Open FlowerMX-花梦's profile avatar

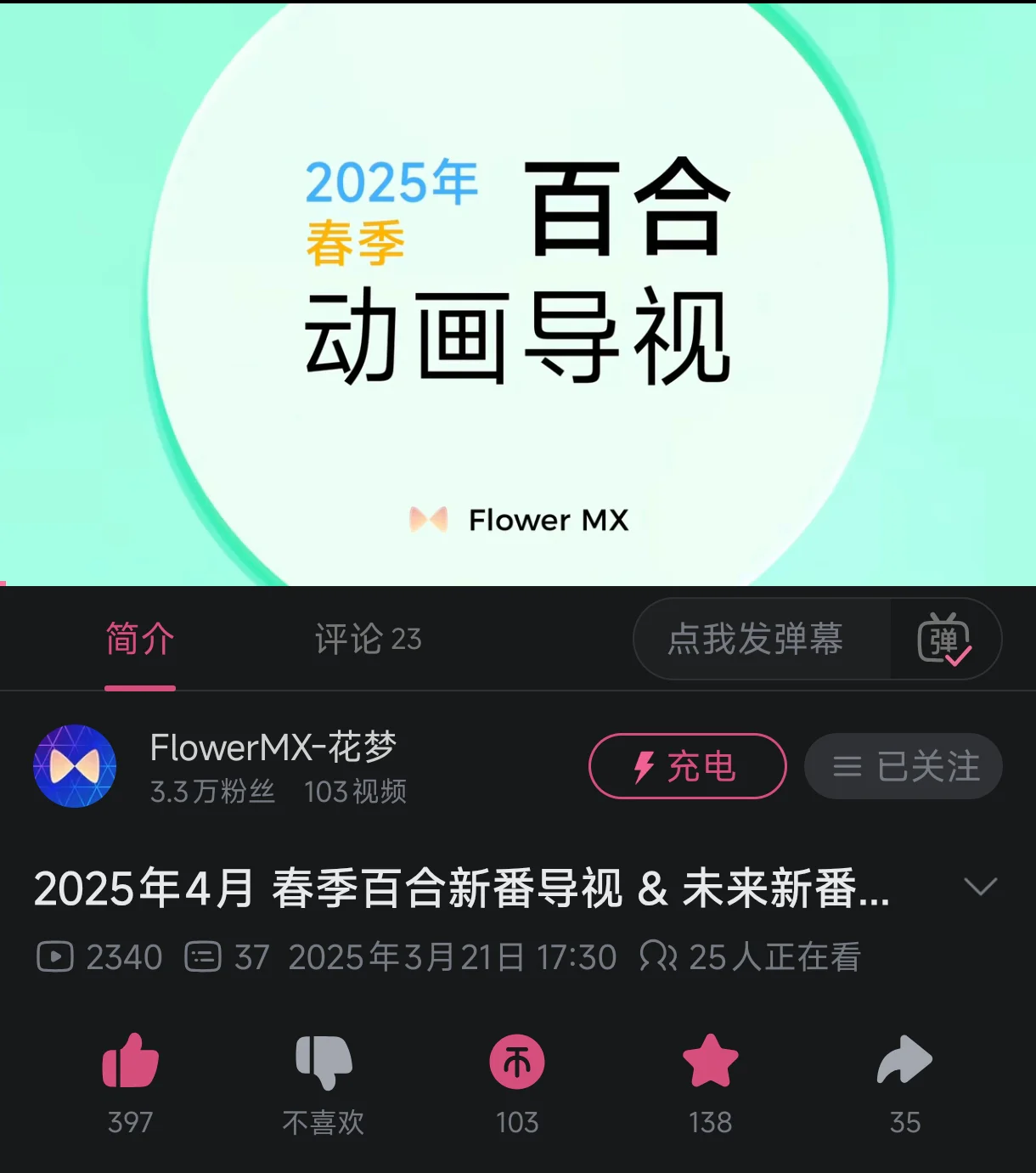(x=75, y=766)
